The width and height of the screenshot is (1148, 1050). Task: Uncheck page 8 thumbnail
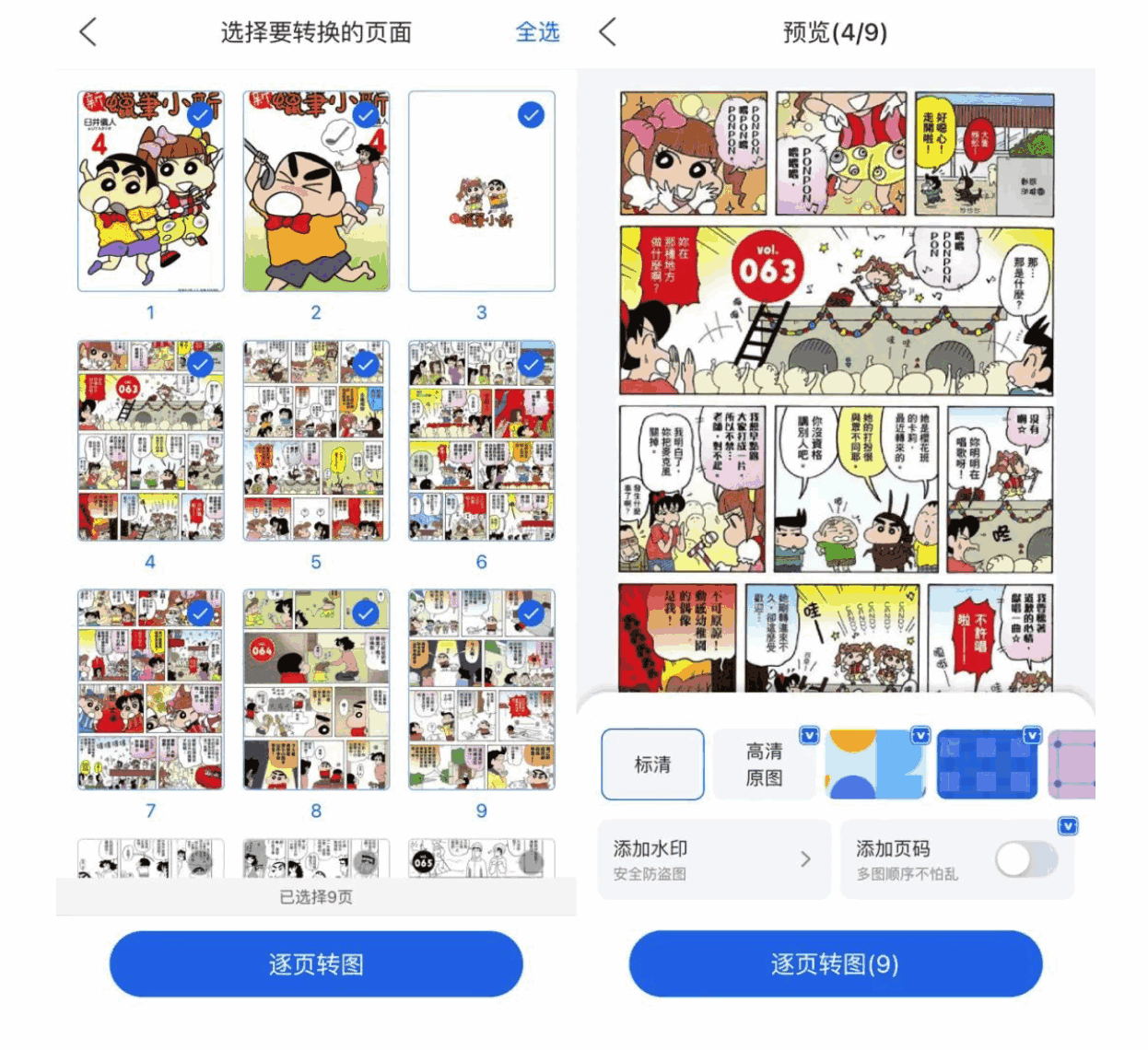[x=366, y=613]
